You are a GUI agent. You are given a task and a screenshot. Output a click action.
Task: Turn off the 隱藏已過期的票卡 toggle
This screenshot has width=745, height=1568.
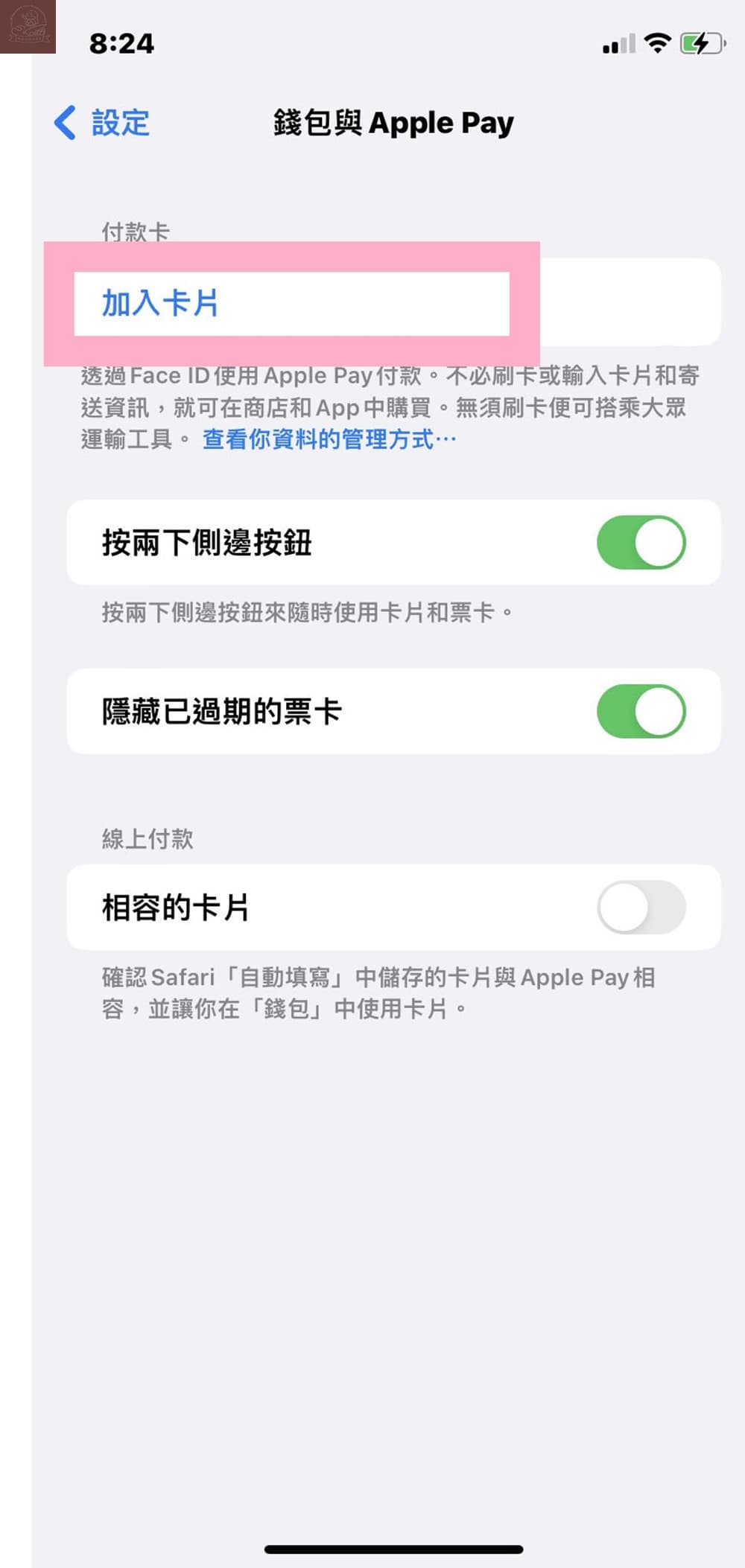642,712
